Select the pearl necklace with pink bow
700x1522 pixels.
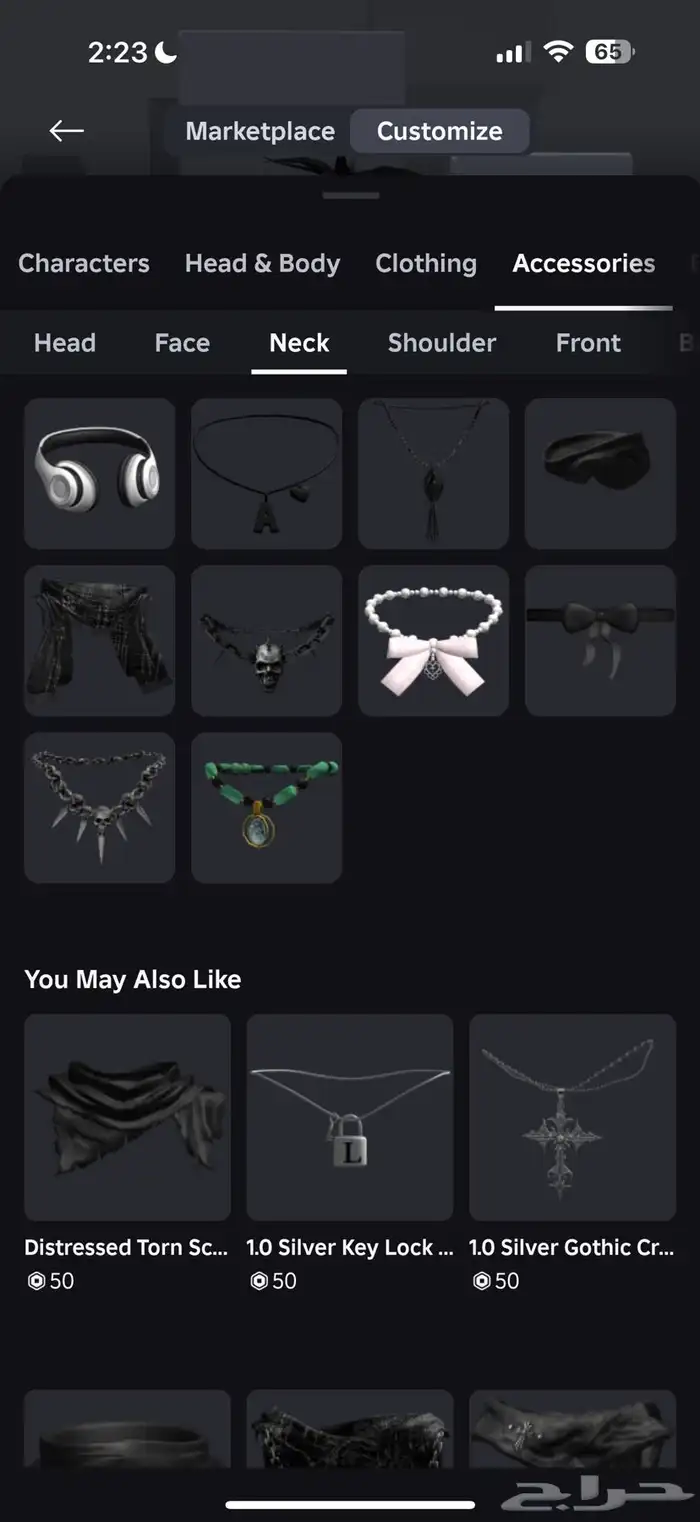point(433,641)
